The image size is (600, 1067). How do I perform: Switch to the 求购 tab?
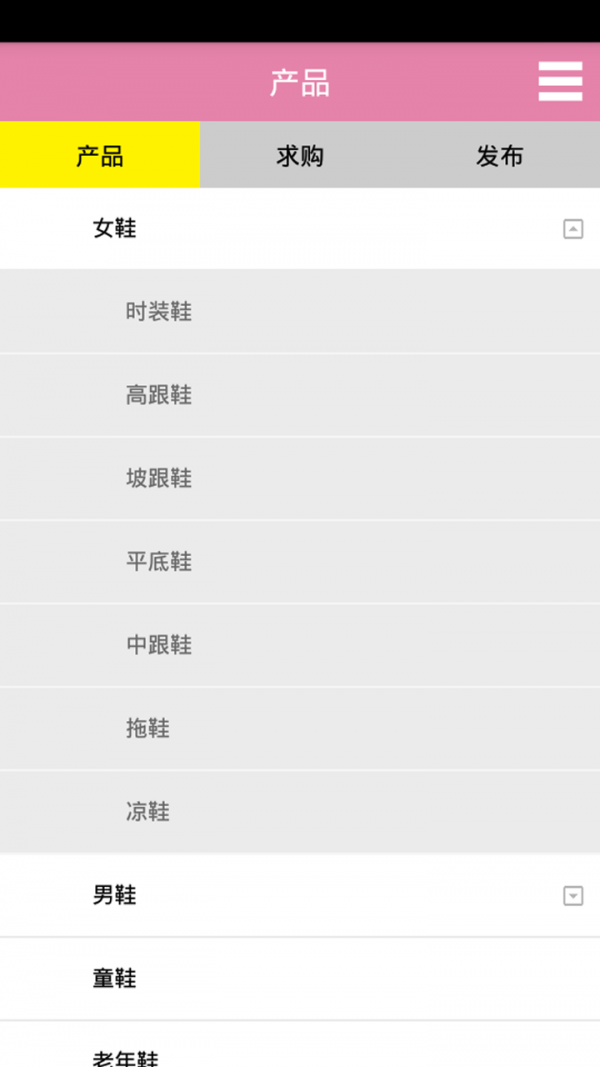300,155
